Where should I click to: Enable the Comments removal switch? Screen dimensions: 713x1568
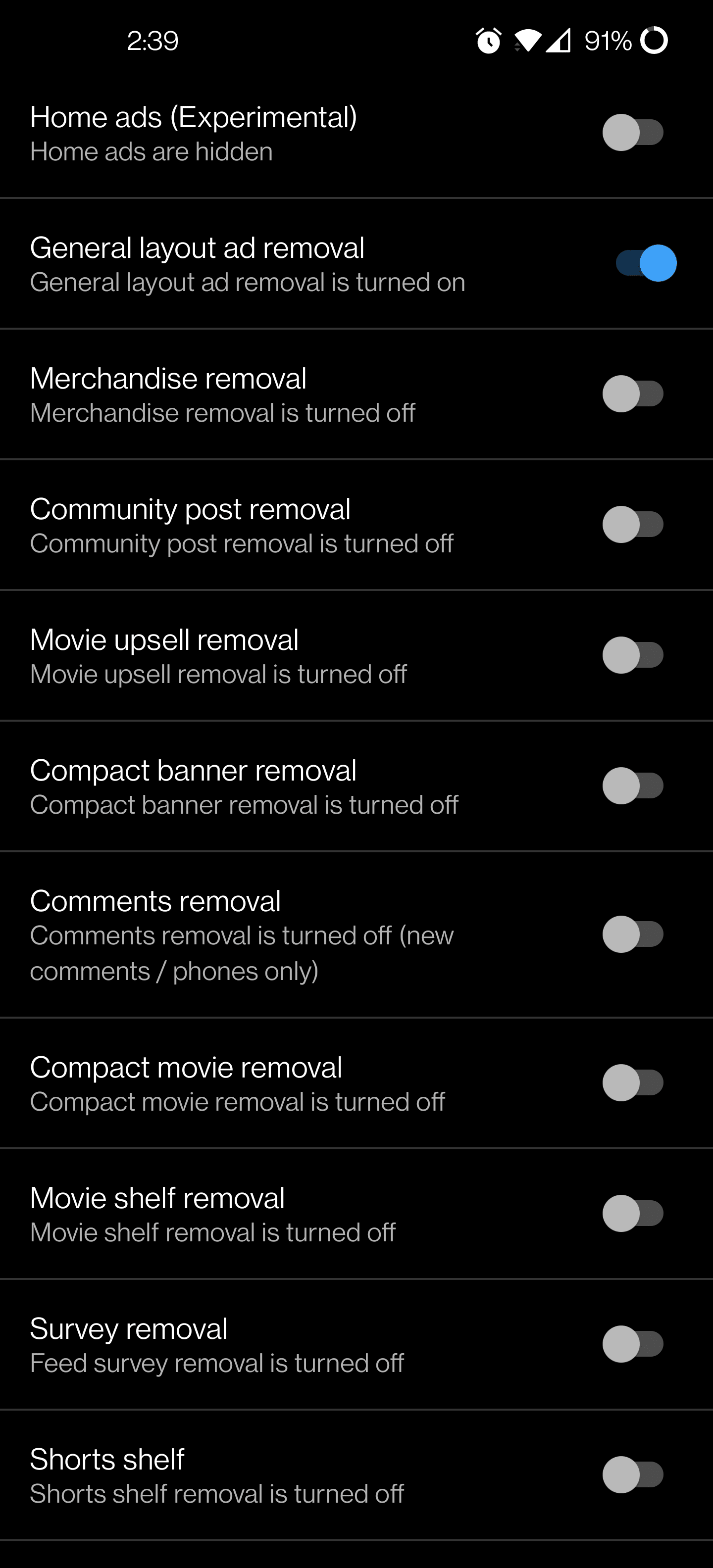click(634, 935)
